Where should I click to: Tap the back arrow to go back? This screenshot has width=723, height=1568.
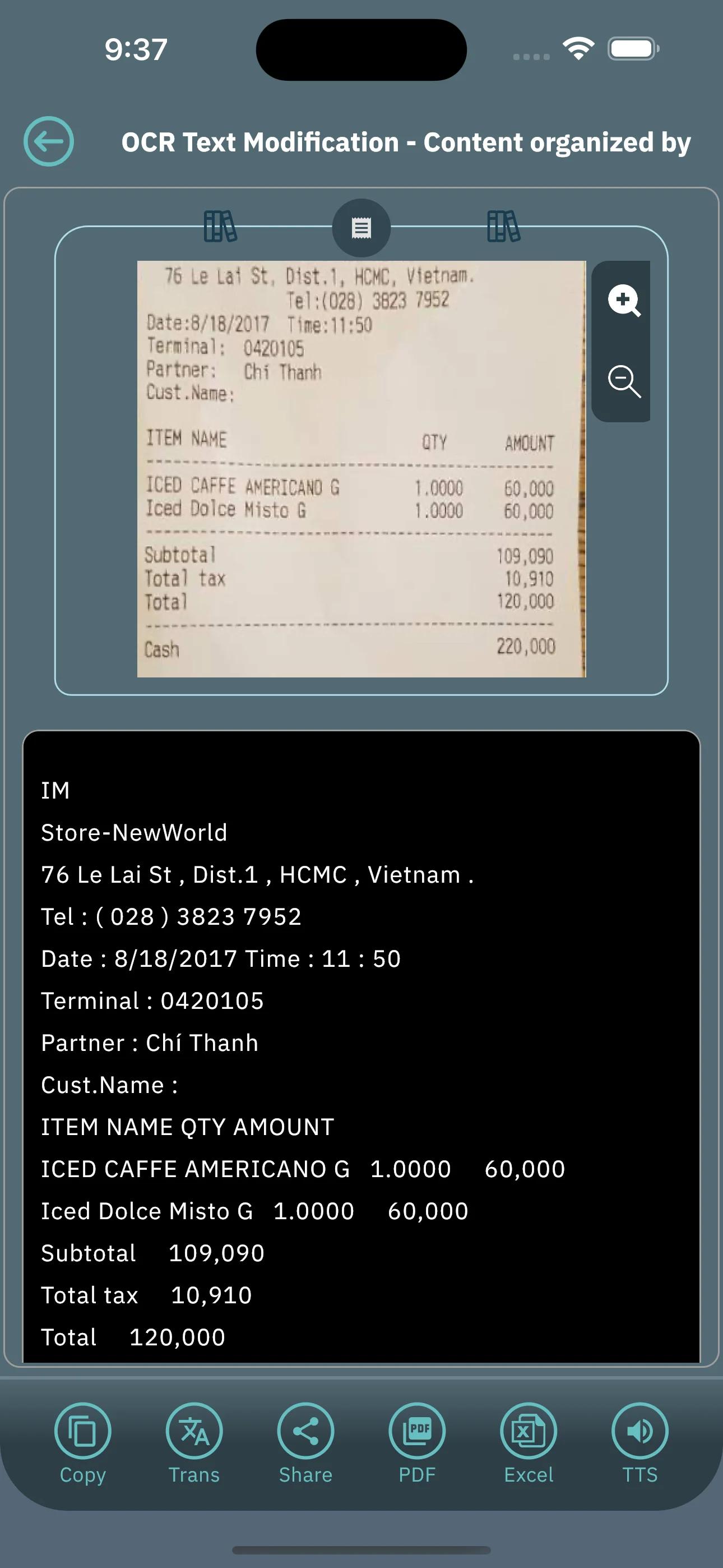[x=49, y=142]
